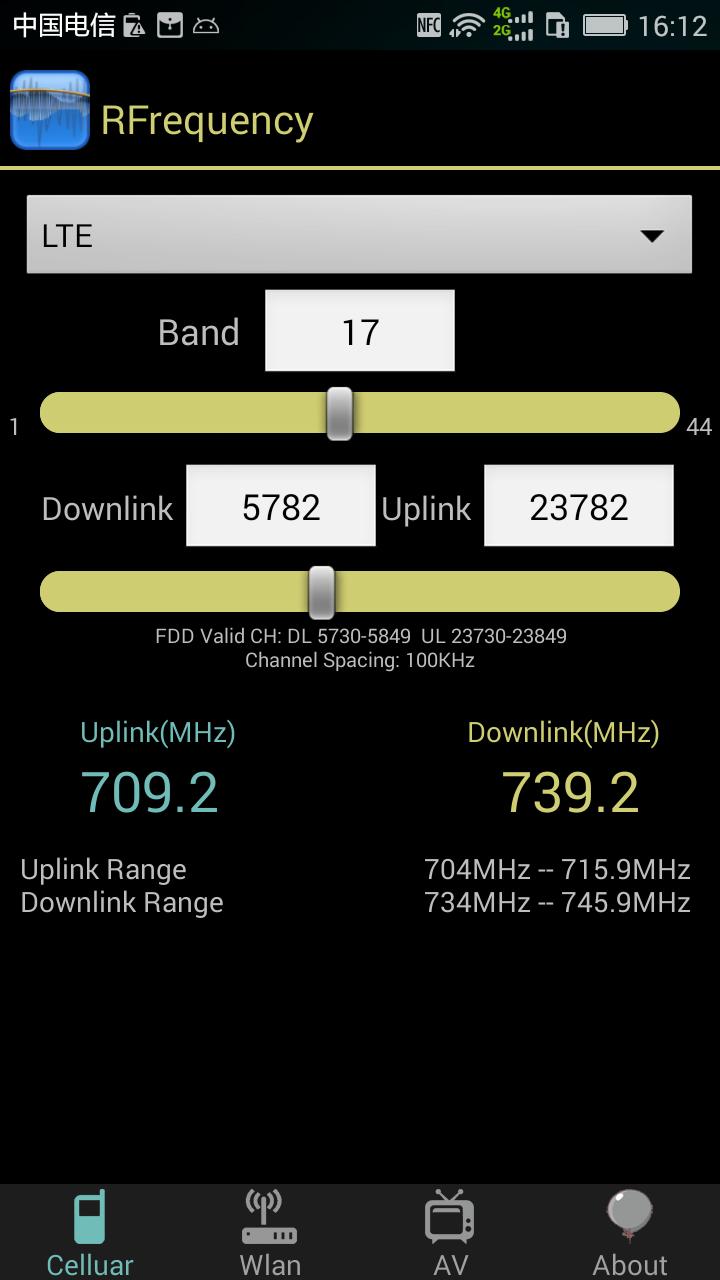Tap the RFrequency app logo
The height and width of the screenshot is (1280, 720).
[x=50, y=110]
